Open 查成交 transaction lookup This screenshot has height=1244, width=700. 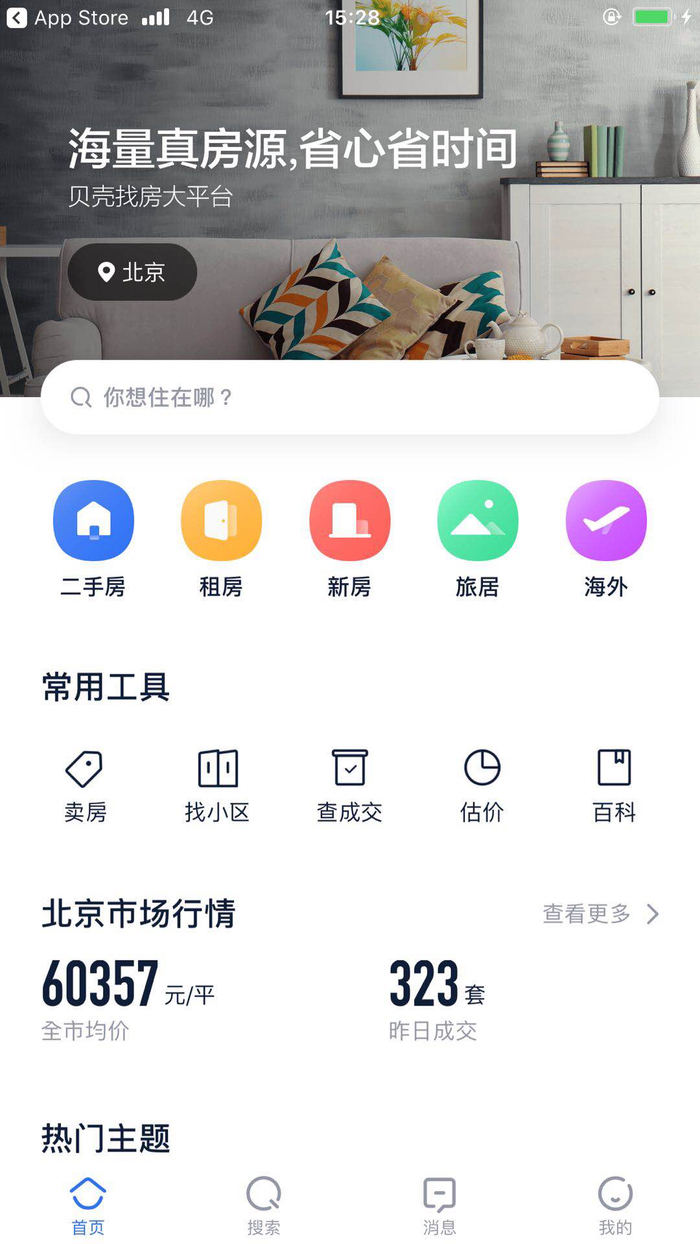tap(349, 786)
